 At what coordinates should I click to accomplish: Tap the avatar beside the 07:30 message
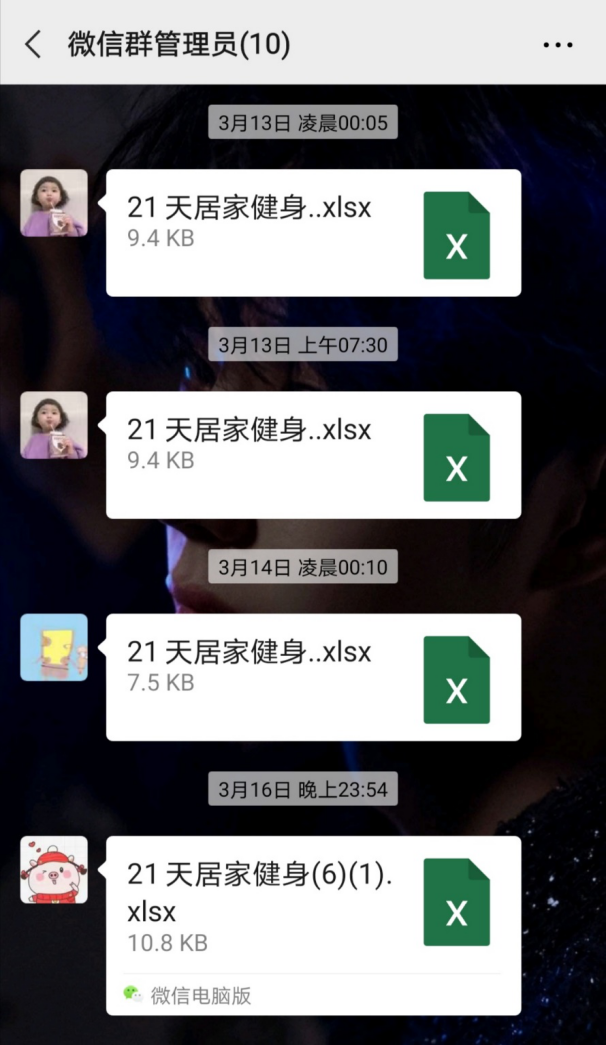point(54,425)
